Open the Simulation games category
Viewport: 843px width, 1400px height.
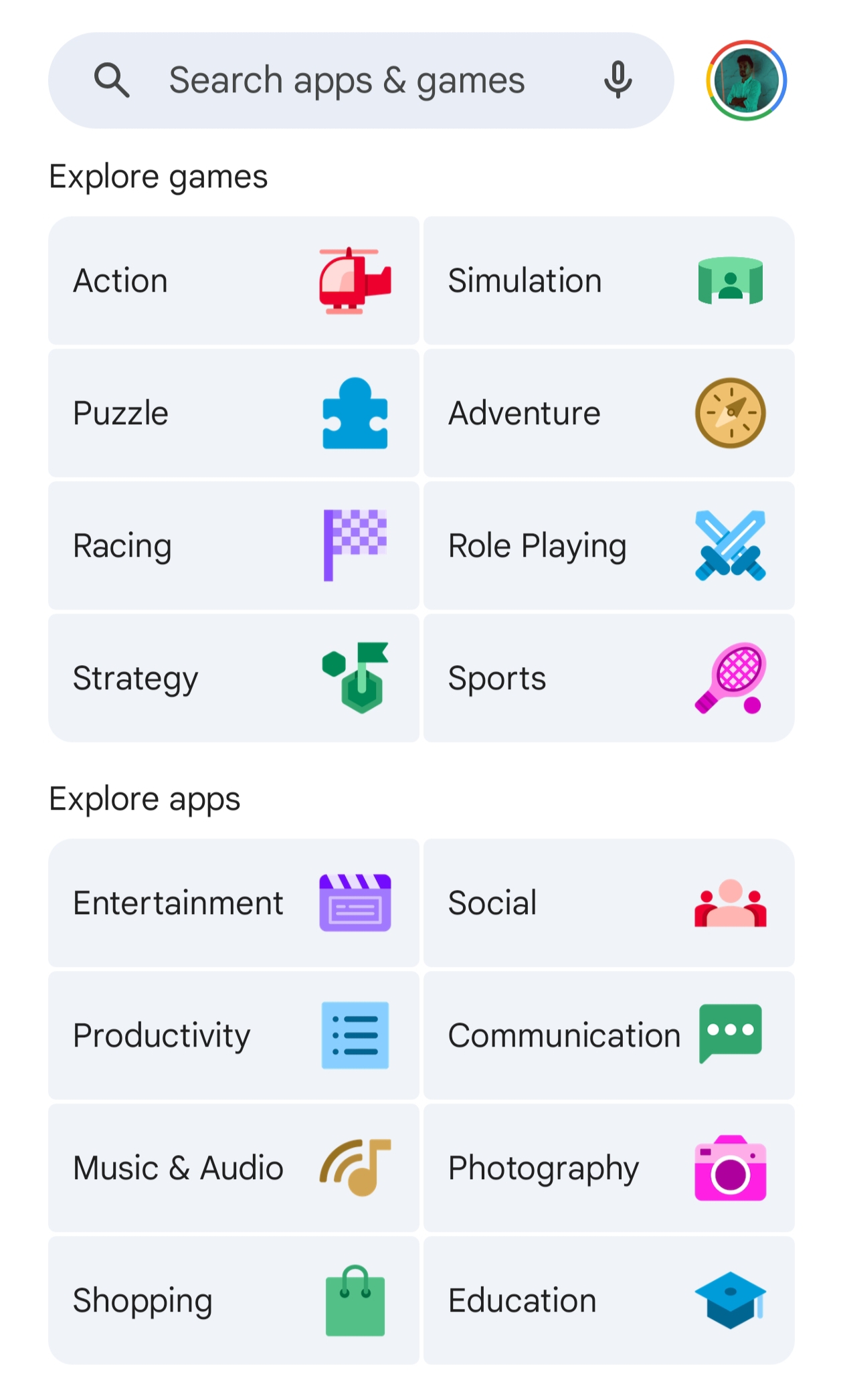coord(609,280)
